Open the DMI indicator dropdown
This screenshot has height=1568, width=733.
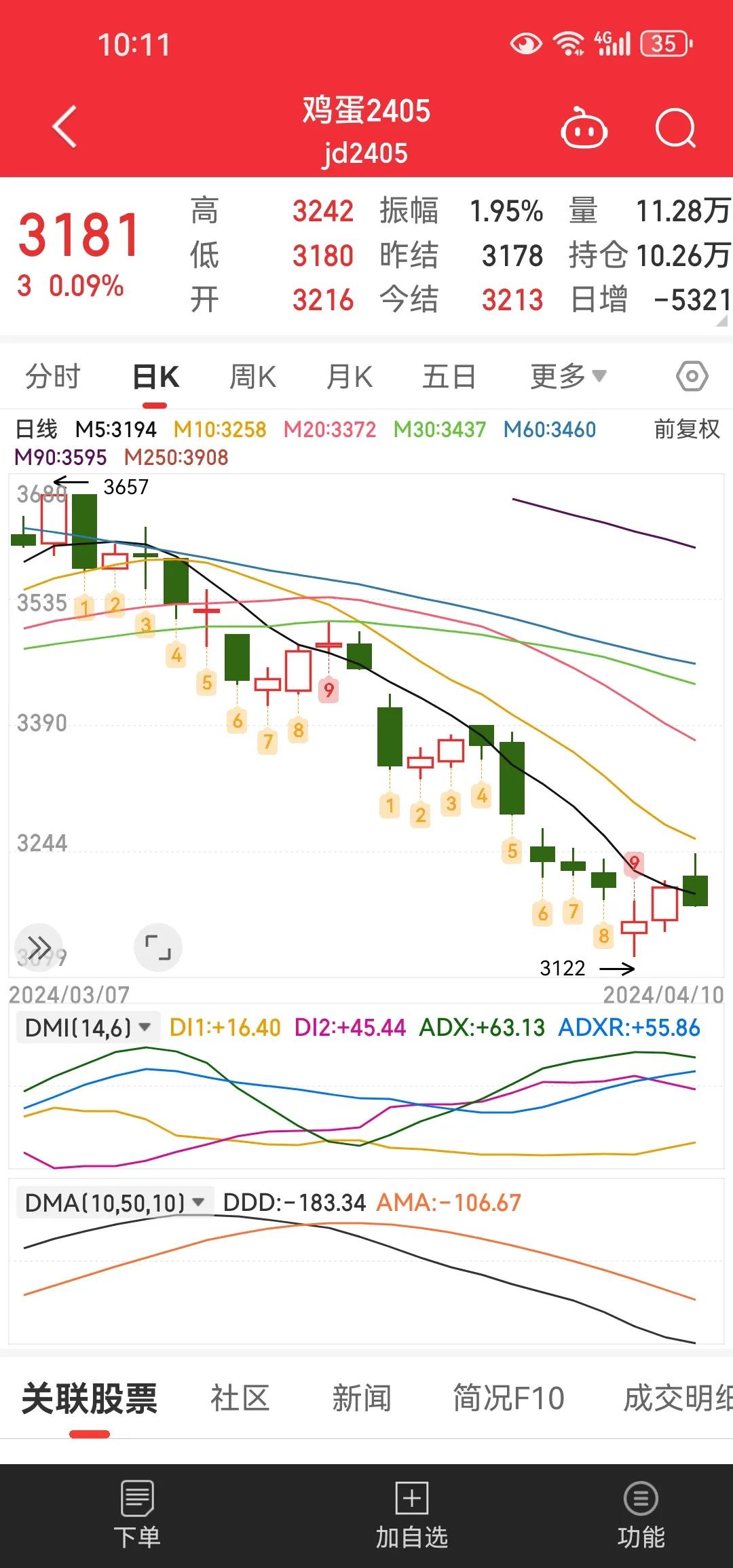86,1028
